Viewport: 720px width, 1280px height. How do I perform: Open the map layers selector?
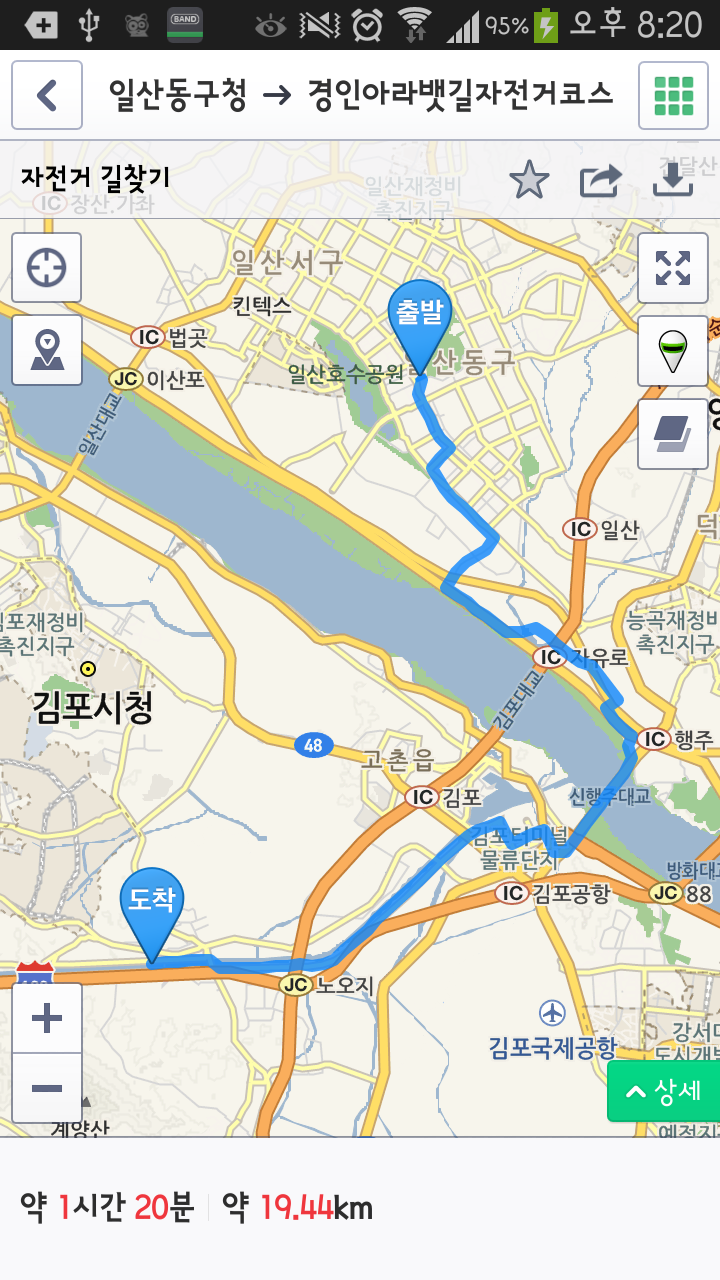click(x=673, y=433)
